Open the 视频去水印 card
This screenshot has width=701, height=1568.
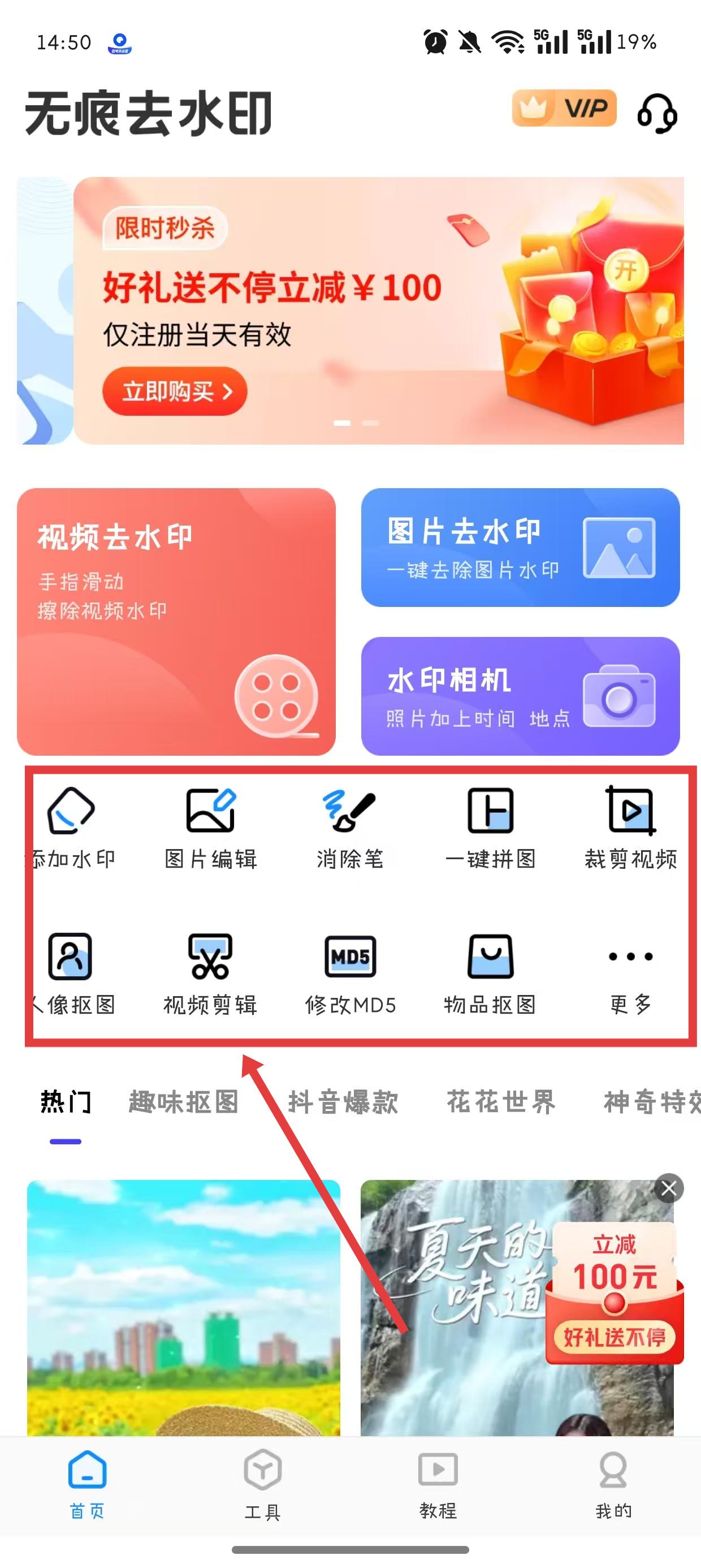click(176, 622)
